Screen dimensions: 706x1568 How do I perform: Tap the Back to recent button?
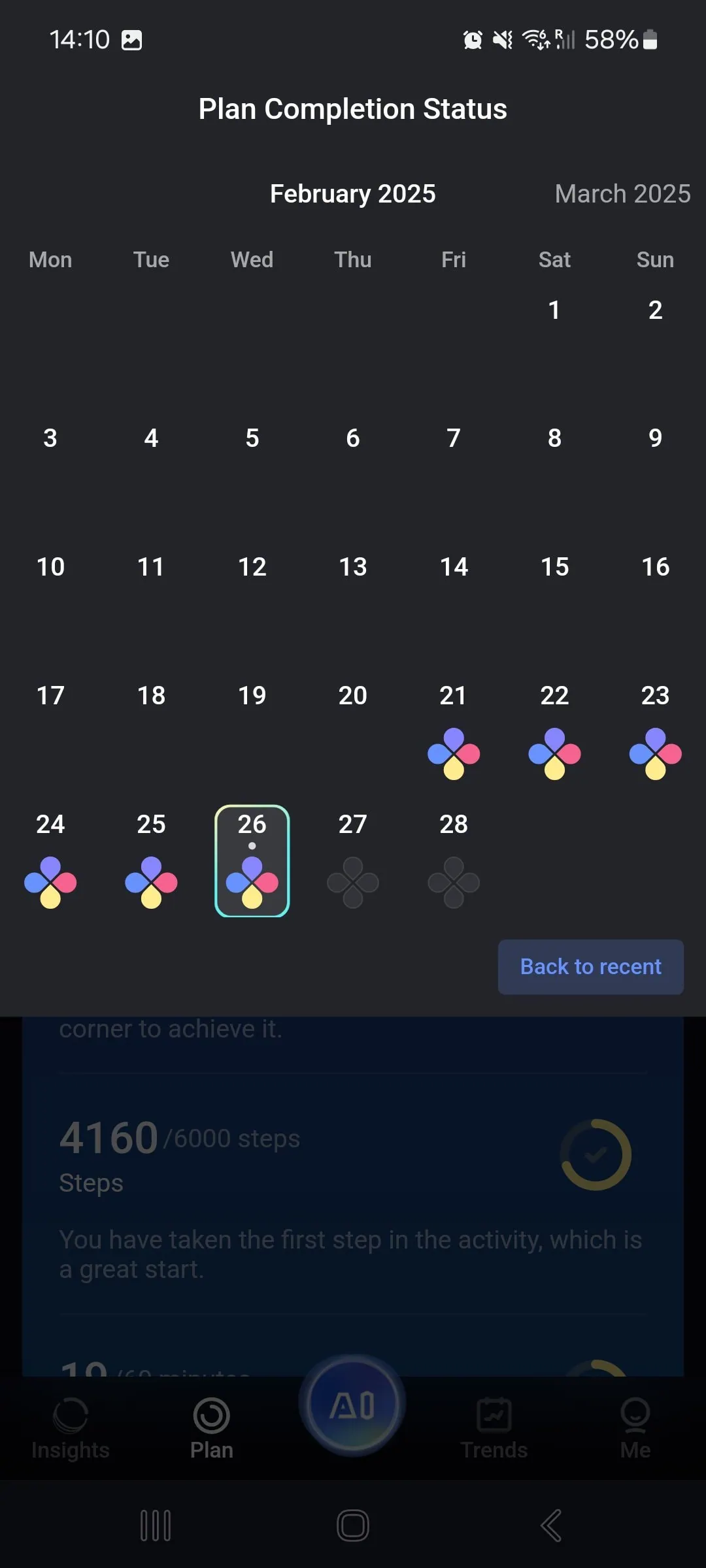[x=590, y=967]
